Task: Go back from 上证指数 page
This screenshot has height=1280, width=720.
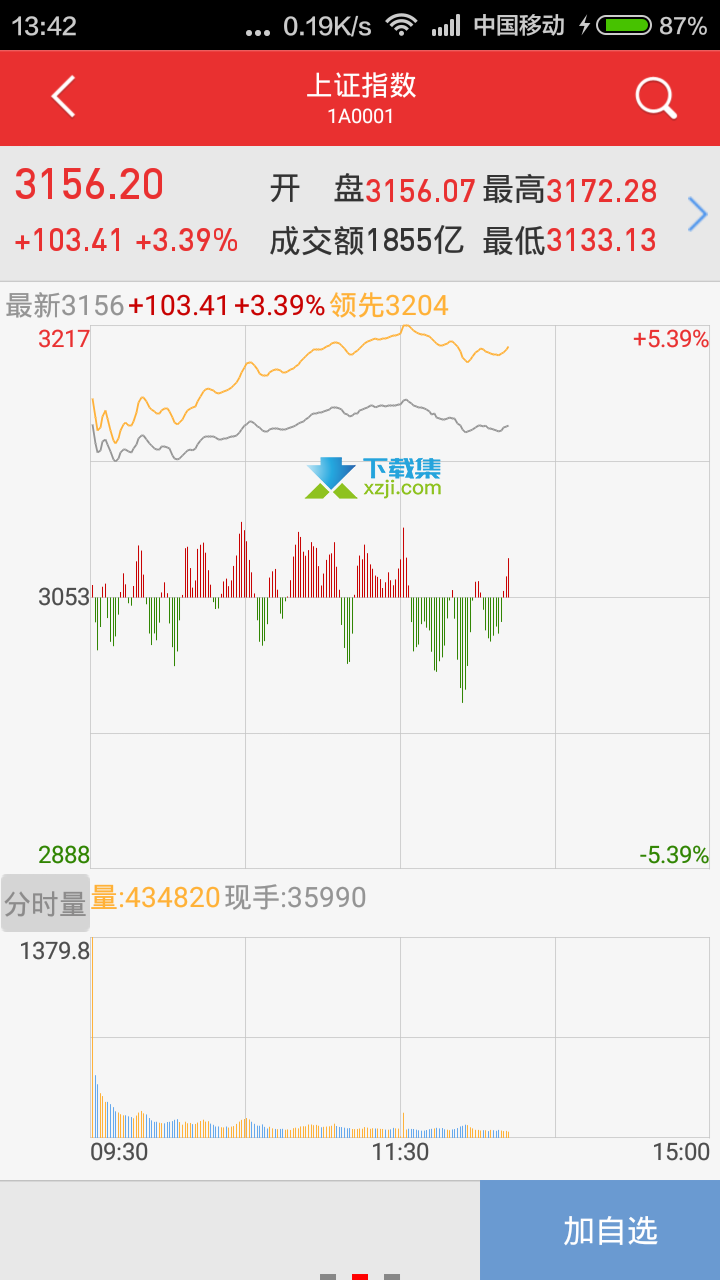Action: 64,98
